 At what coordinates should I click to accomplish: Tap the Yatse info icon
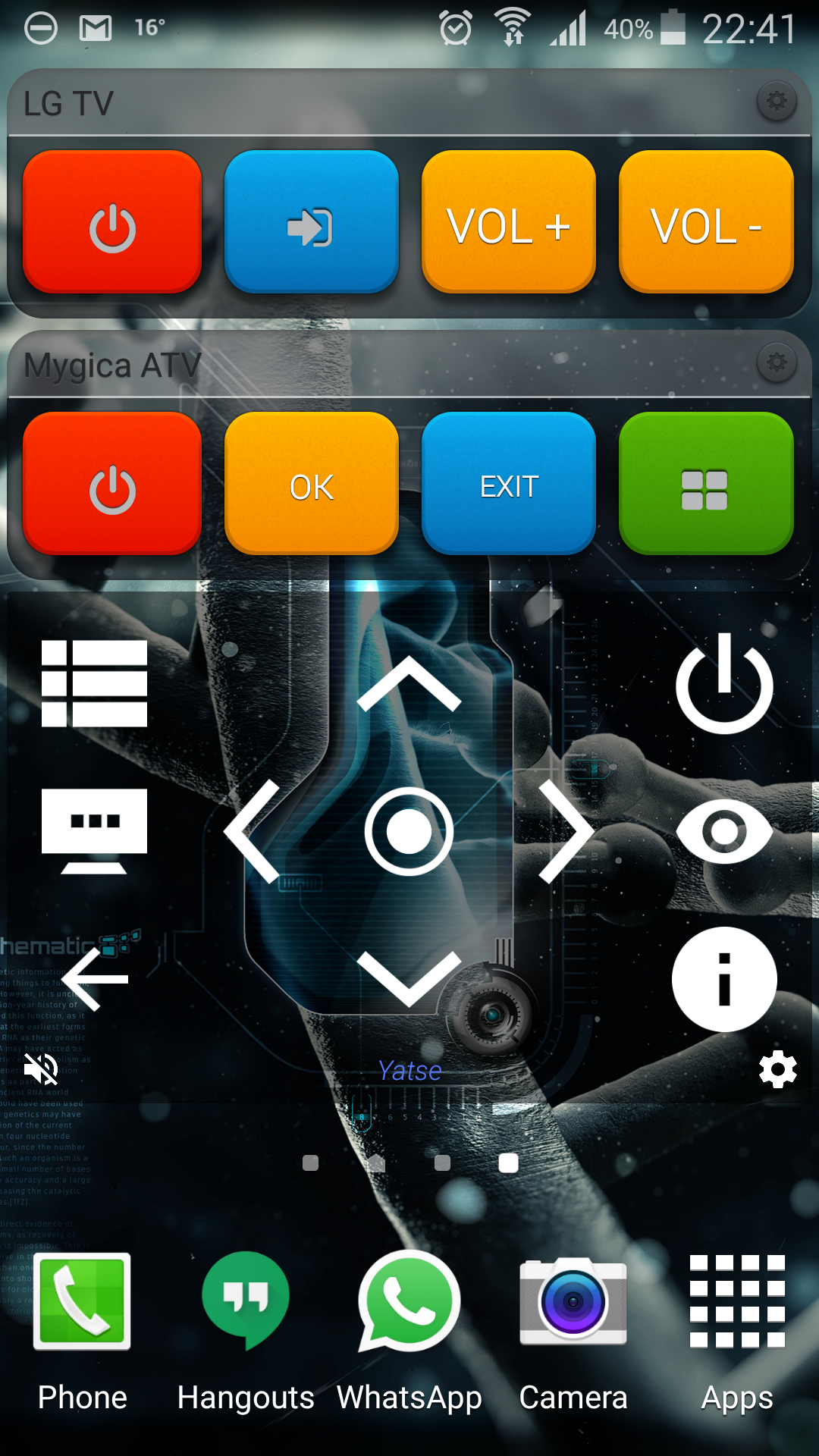724,979
